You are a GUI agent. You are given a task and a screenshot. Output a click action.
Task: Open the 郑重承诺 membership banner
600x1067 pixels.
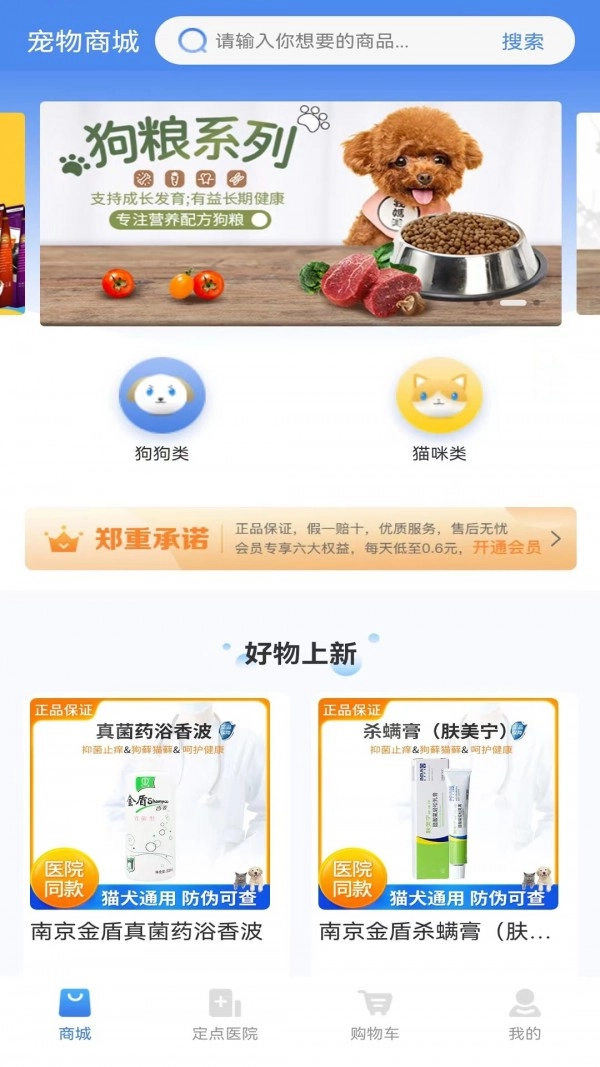pos(300,538)
